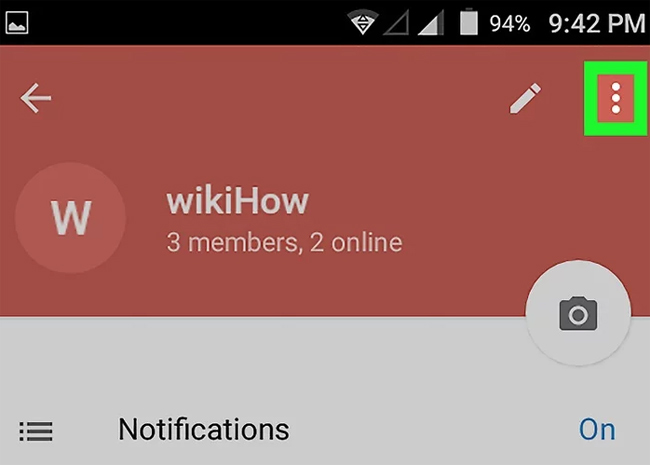
Task: Edit the wikiHow group name
Action: click(x=525, y=98)
